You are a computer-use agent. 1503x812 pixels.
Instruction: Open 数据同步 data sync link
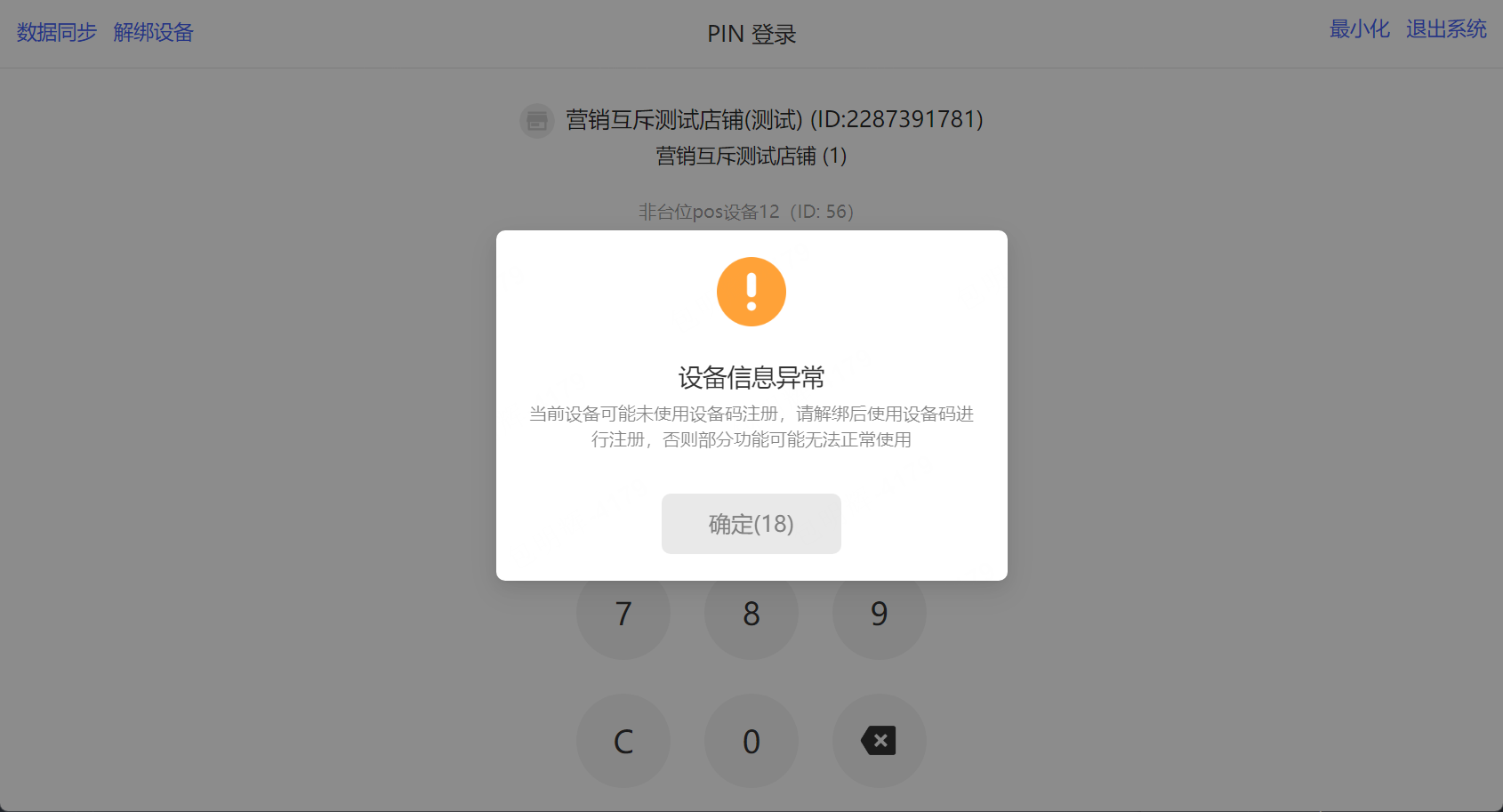click(x=56, y=33)
